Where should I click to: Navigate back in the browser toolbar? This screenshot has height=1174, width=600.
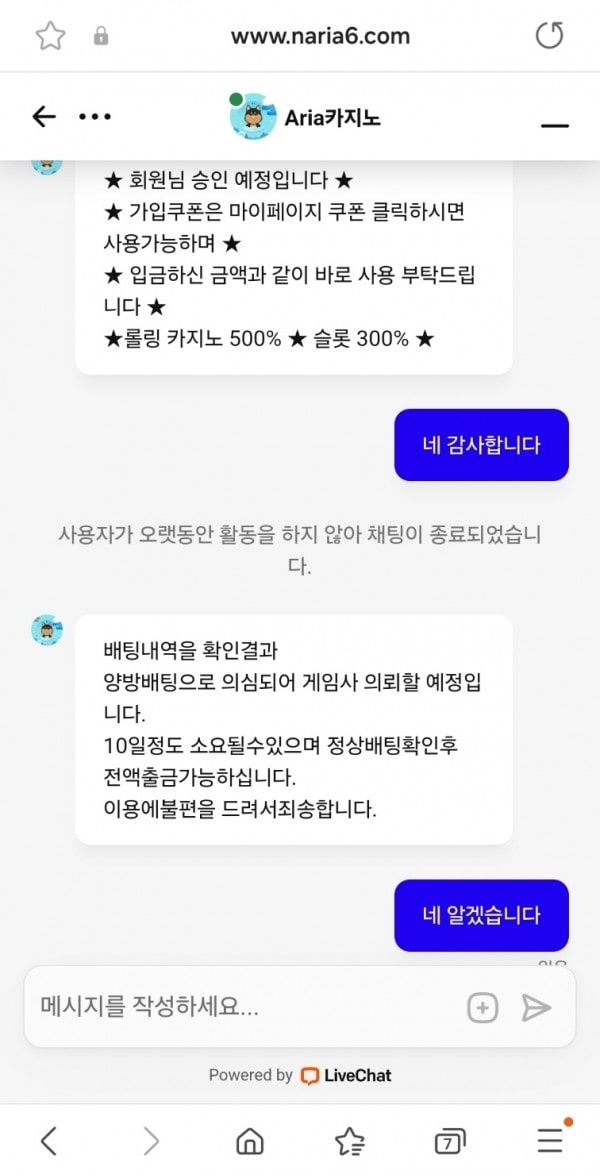[49, 1140]
